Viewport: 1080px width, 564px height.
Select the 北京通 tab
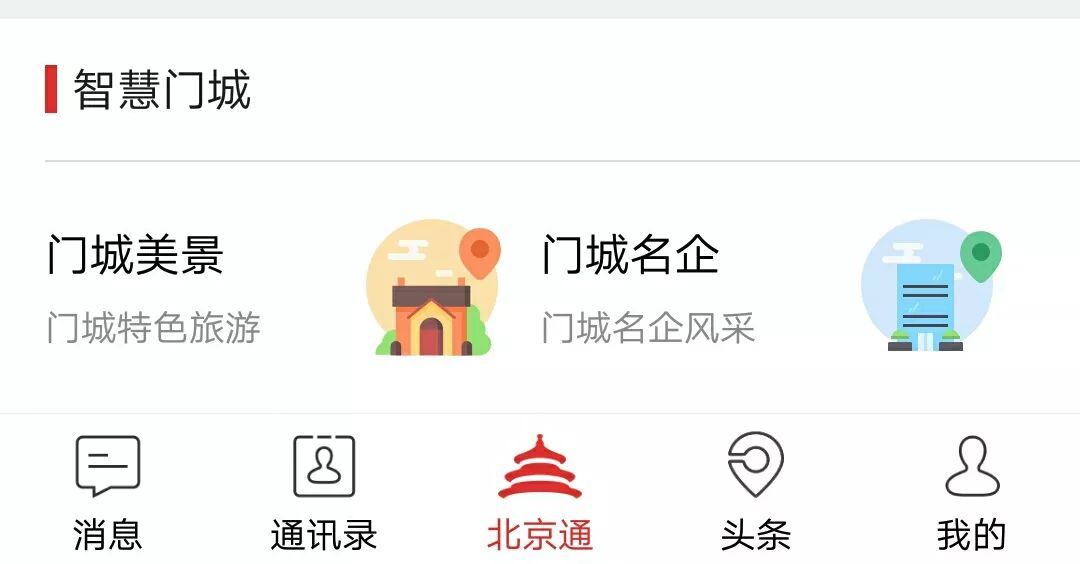click(x=540, y=493)
